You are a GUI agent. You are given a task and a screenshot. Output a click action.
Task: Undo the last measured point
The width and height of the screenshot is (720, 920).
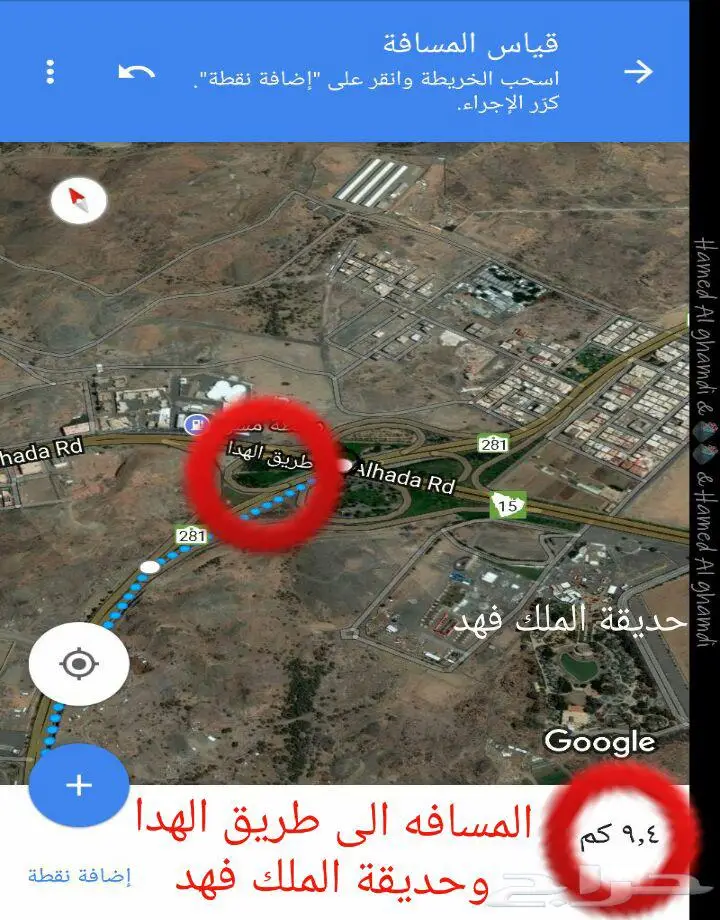tap(136, 72)
